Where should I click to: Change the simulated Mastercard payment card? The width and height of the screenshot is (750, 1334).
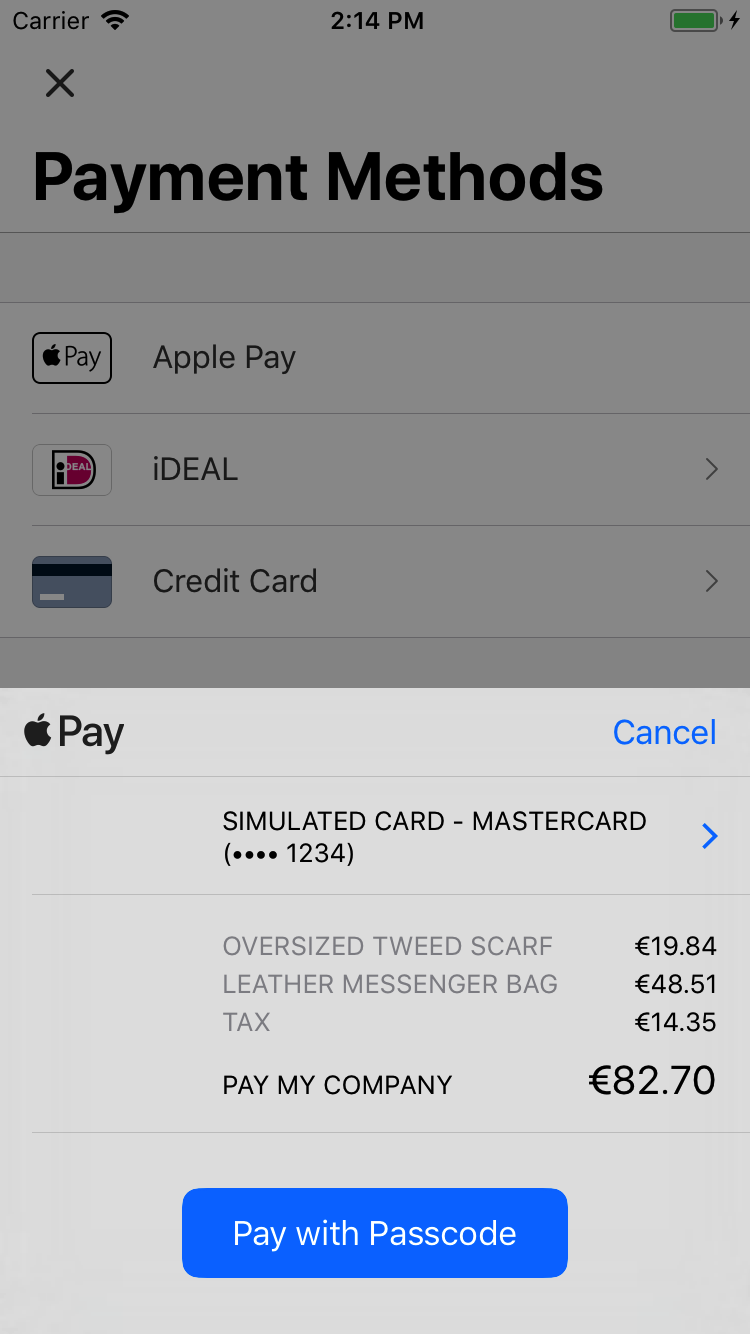click(375, 836)
